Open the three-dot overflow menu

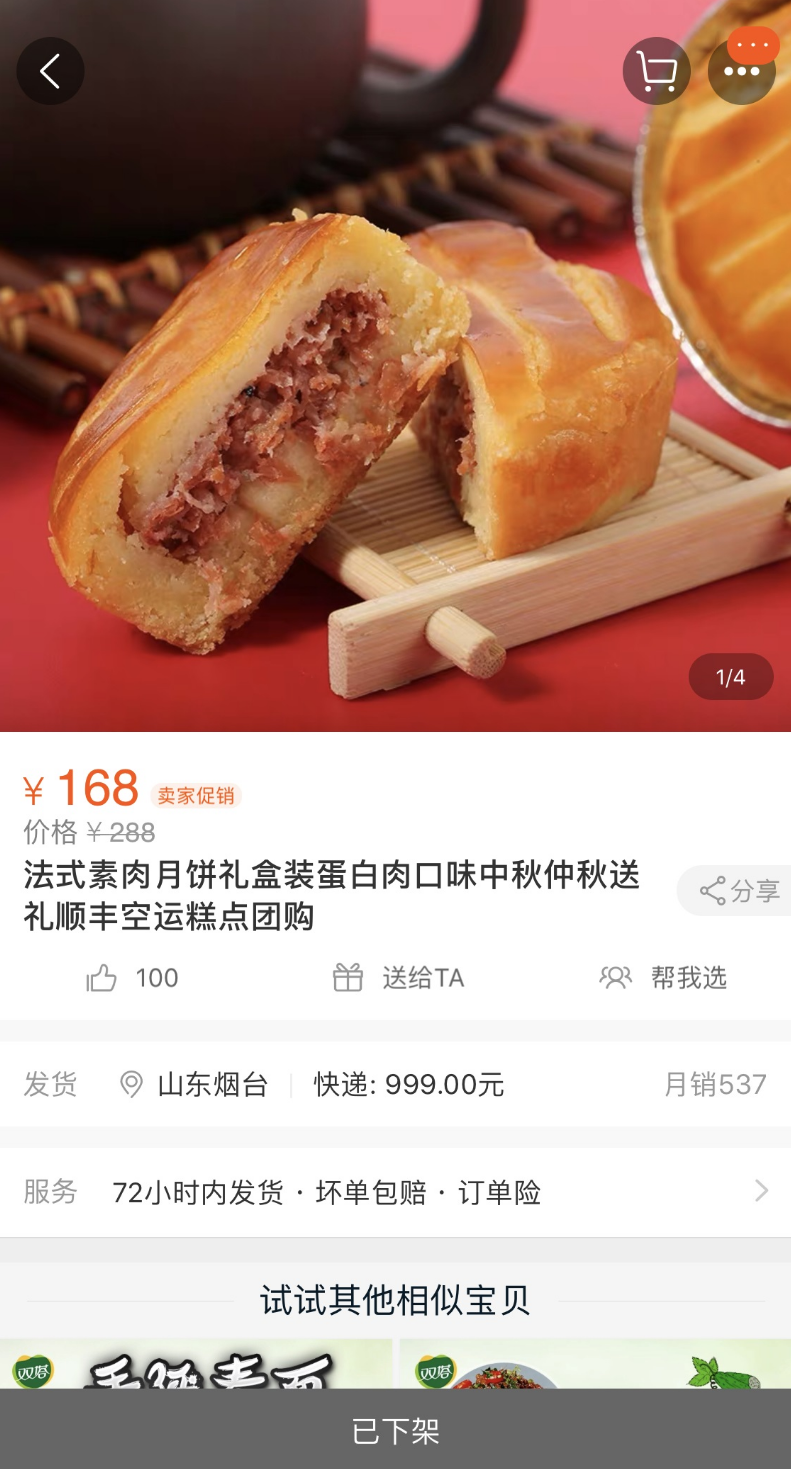[741, 72]
